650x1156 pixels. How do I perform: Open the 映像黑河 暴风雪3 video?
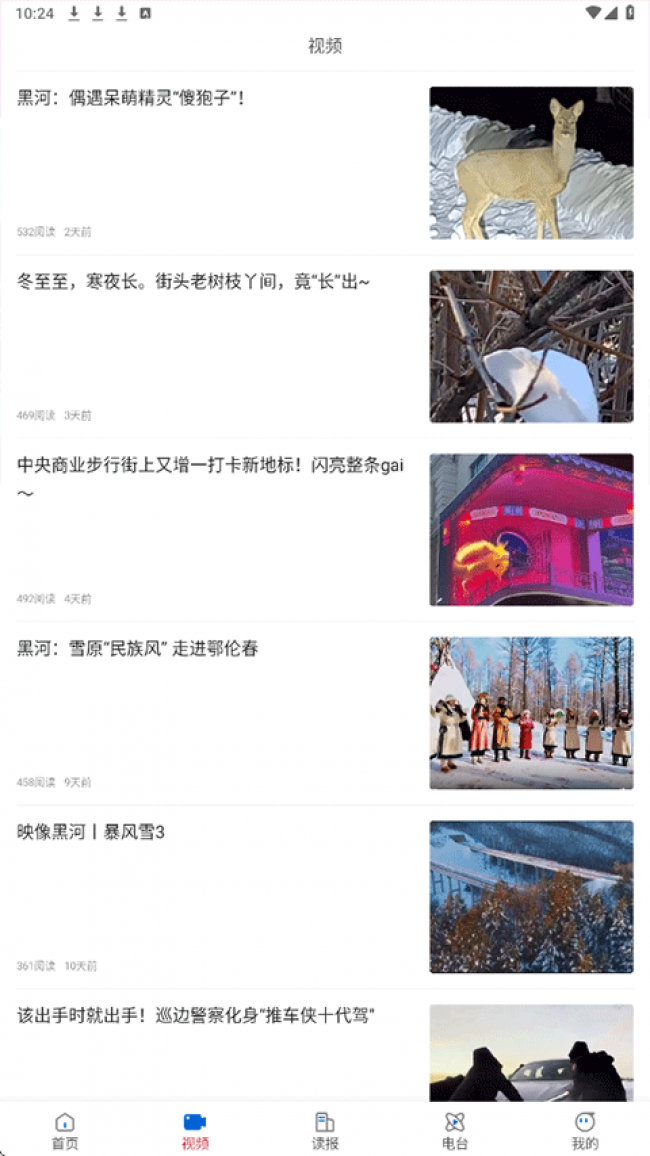coord(325,897)
